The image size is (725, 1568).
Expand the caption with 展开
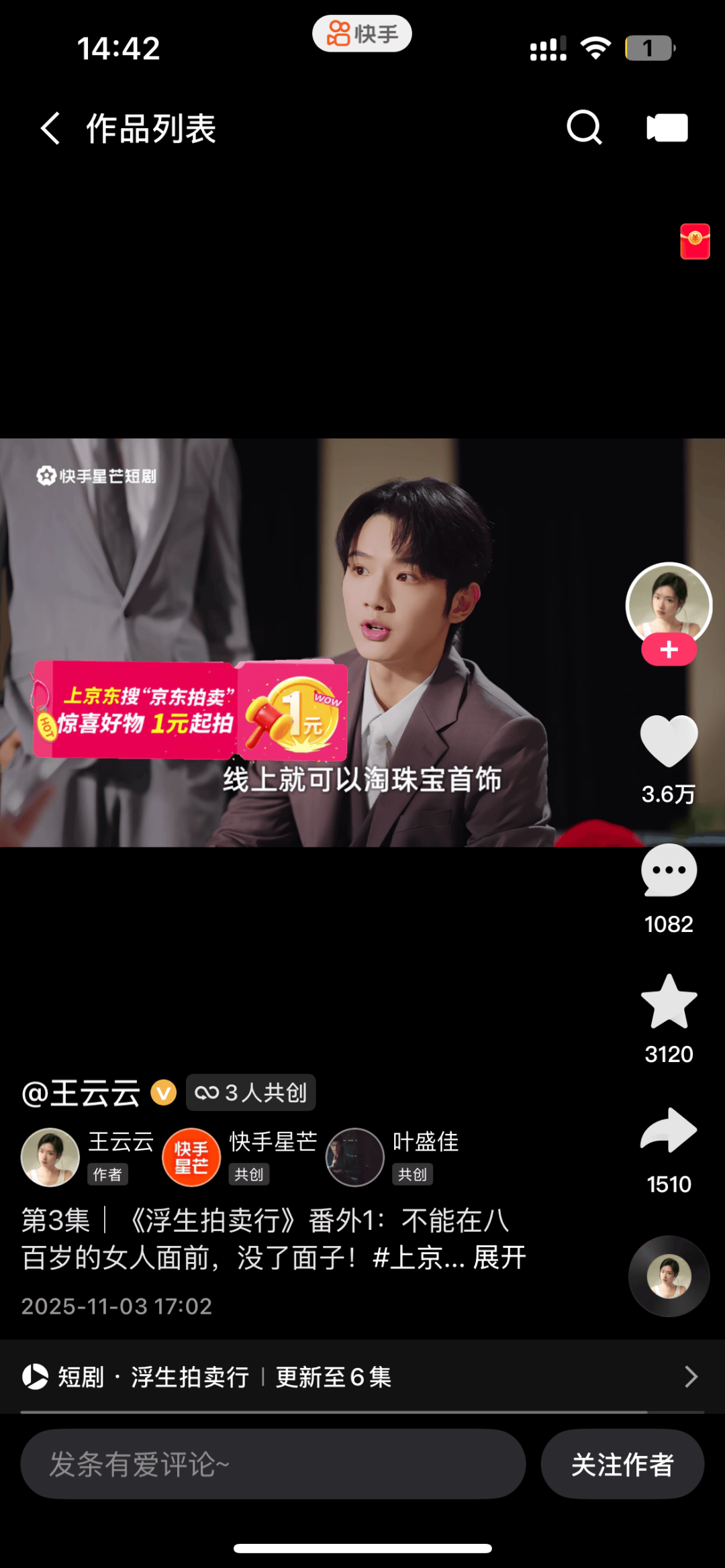(499, 1257)
